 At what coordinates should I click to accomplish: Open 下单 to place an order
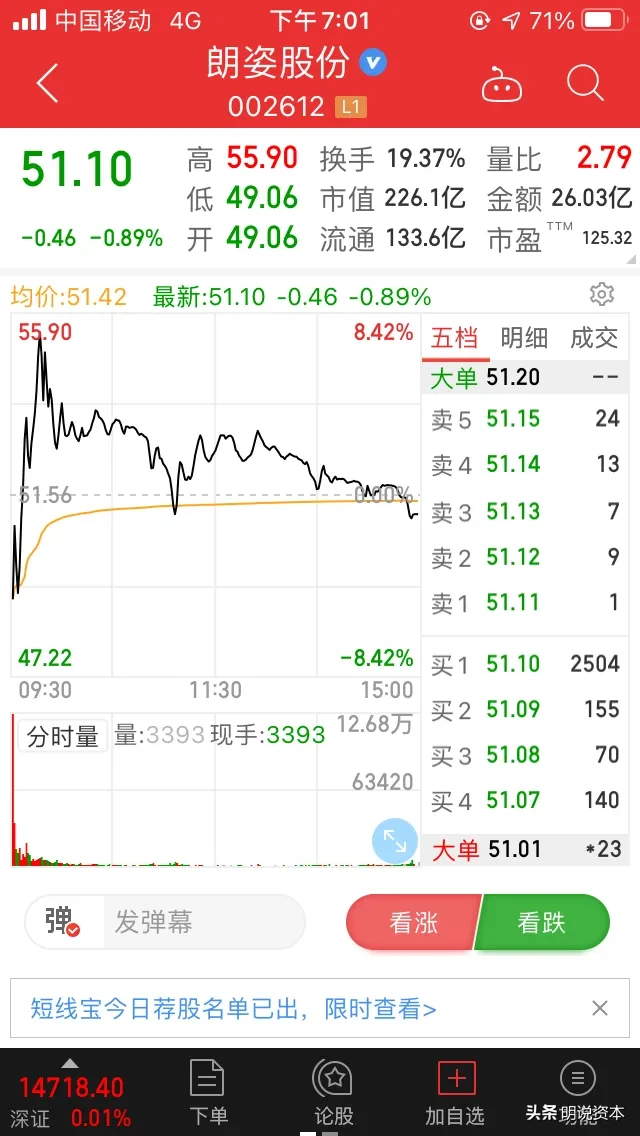pos(208,1094)
